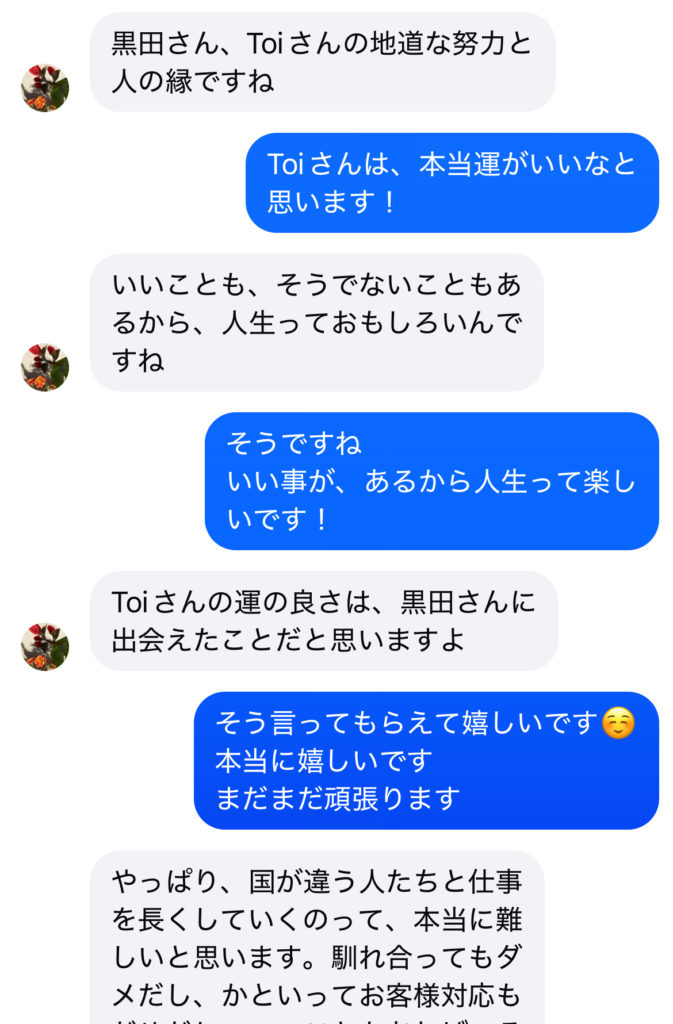
Task: Open sender avatar beside '人生っておもしろいんですね' message
Action: click(45, 368)
